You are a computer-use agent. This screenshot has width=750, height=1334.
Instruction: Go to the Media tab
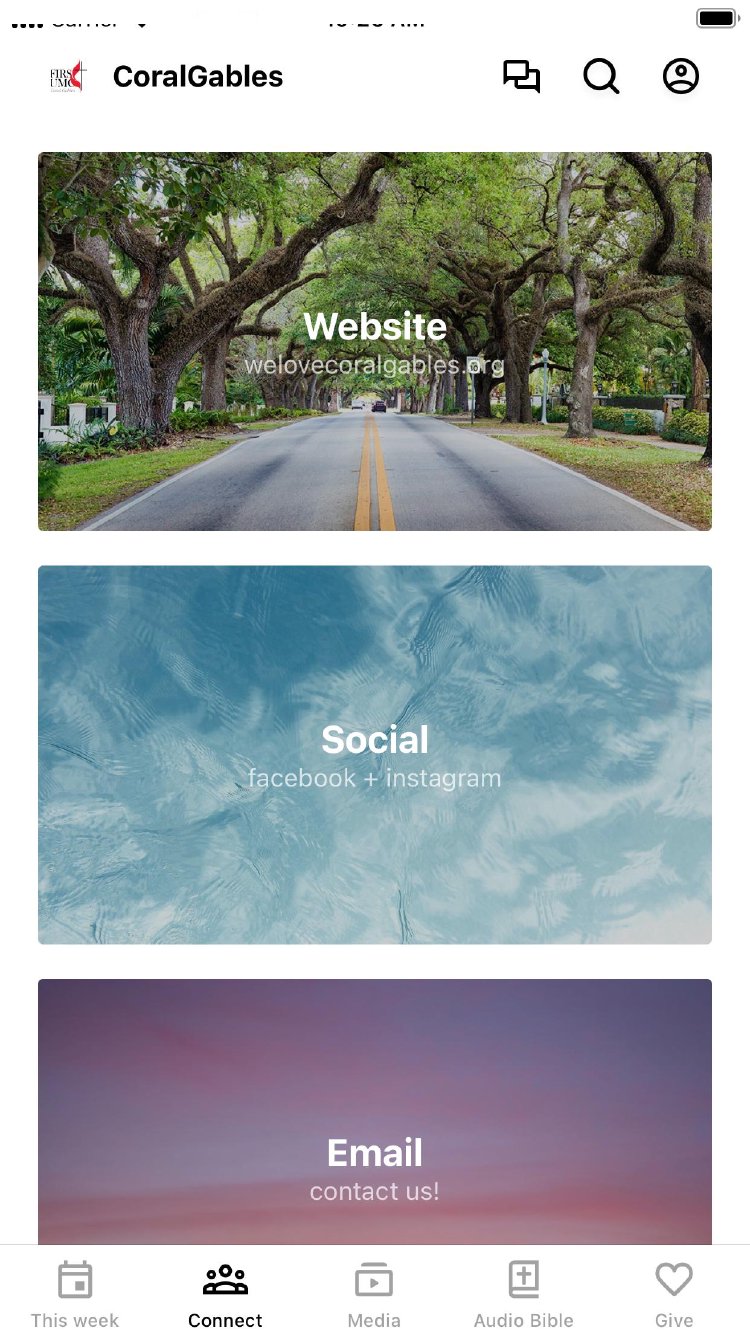coord(374,1291)
